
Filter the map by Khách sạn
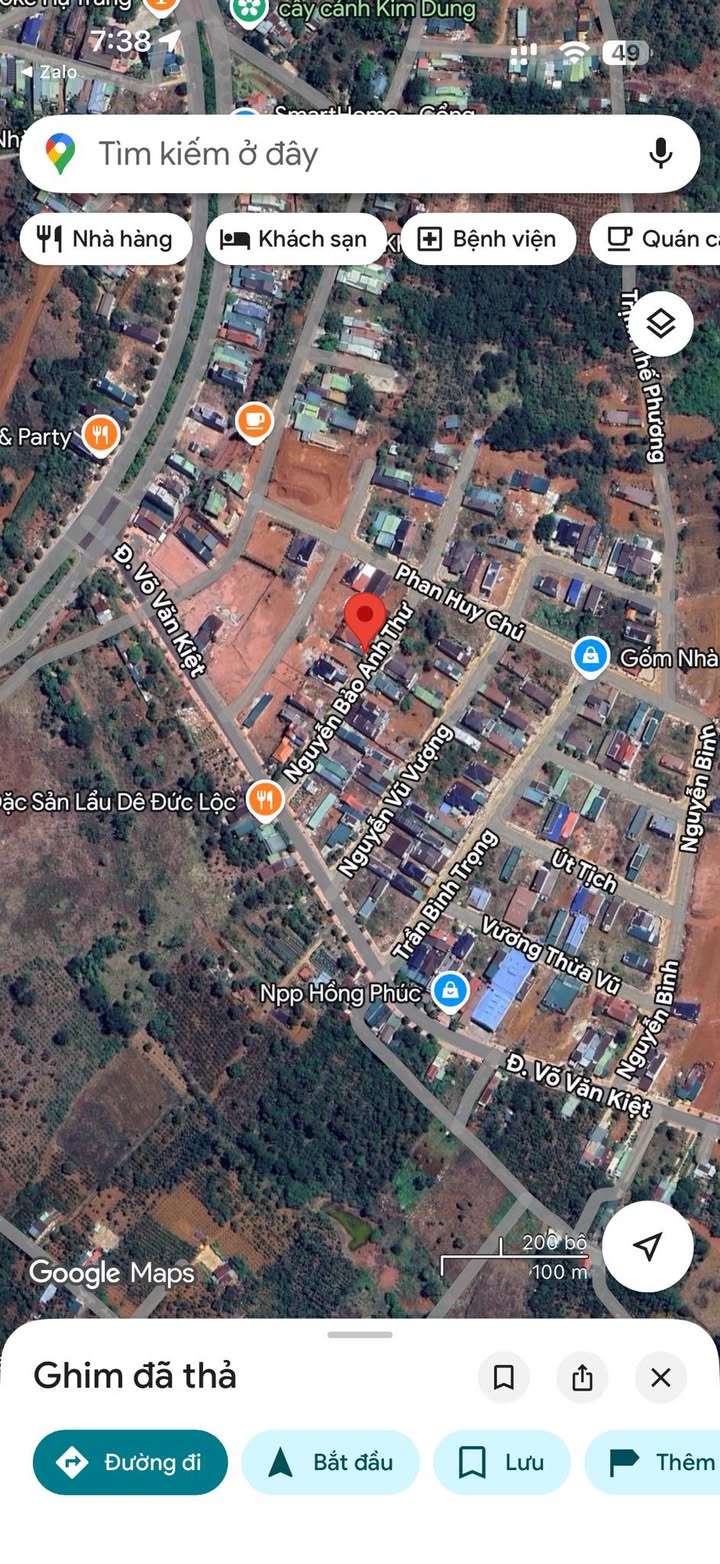[x=296, y=239]
